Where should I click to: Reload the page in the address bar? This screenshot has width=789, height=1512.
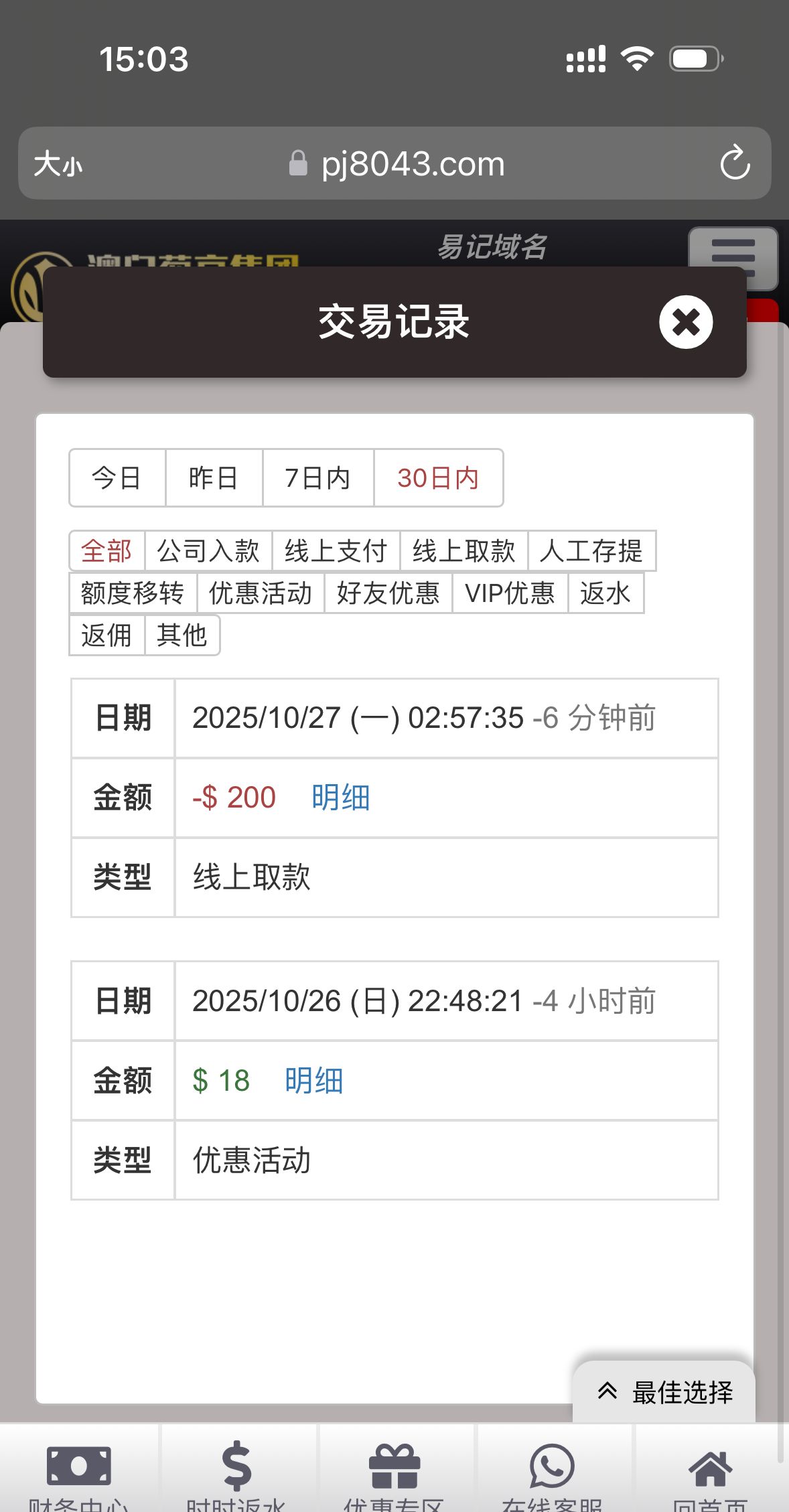pyautogui.click(x=735, y=163)
